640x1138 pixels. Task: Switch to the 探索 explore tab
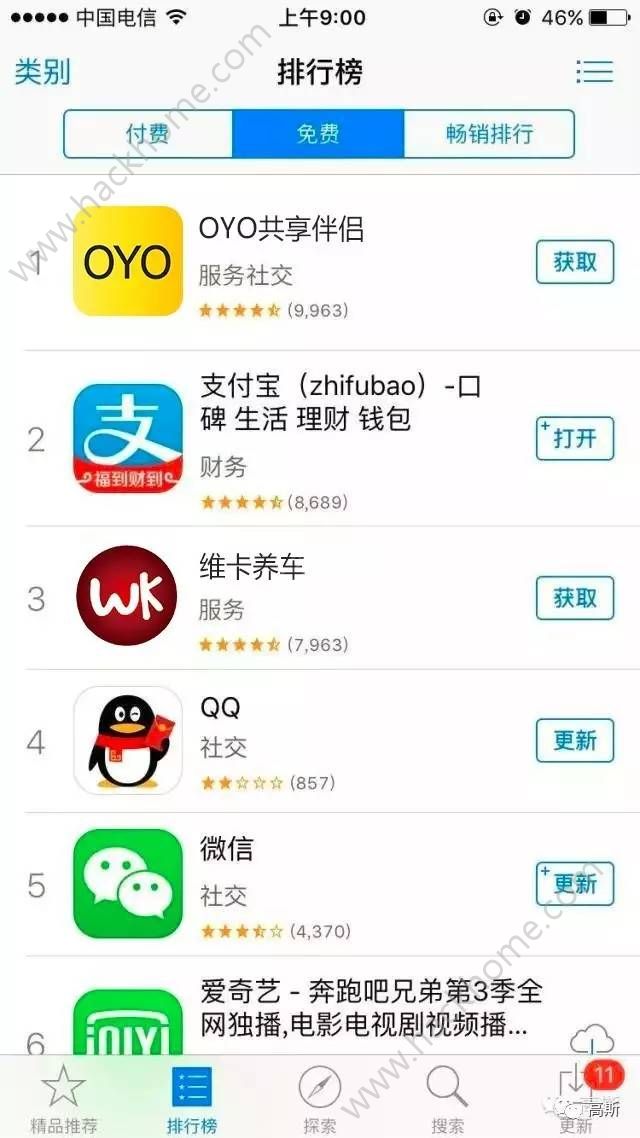pos(320,1098)
